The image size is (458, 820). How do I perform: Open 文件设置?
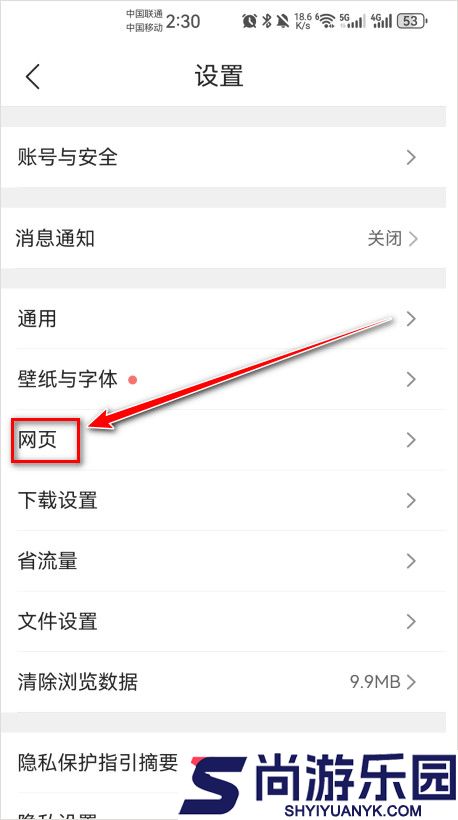pyautogui.click(x=223, y=622)
